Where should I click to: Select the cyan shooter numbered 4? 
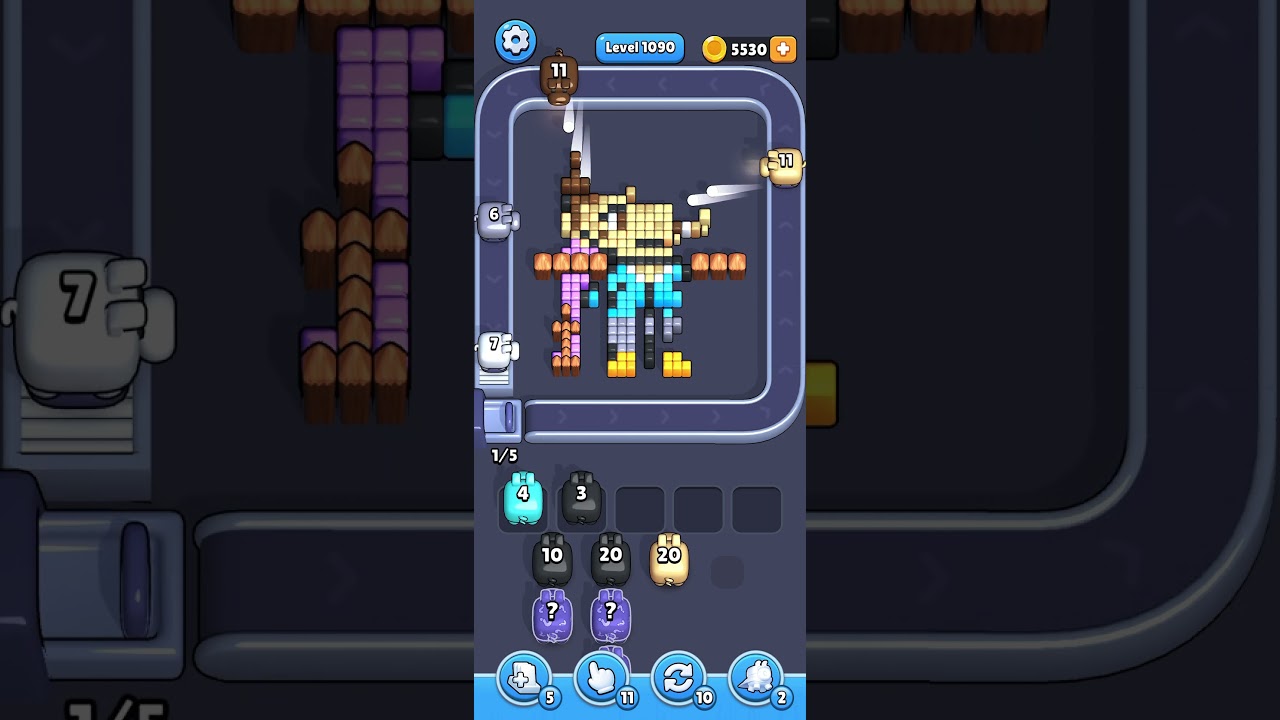523,500
